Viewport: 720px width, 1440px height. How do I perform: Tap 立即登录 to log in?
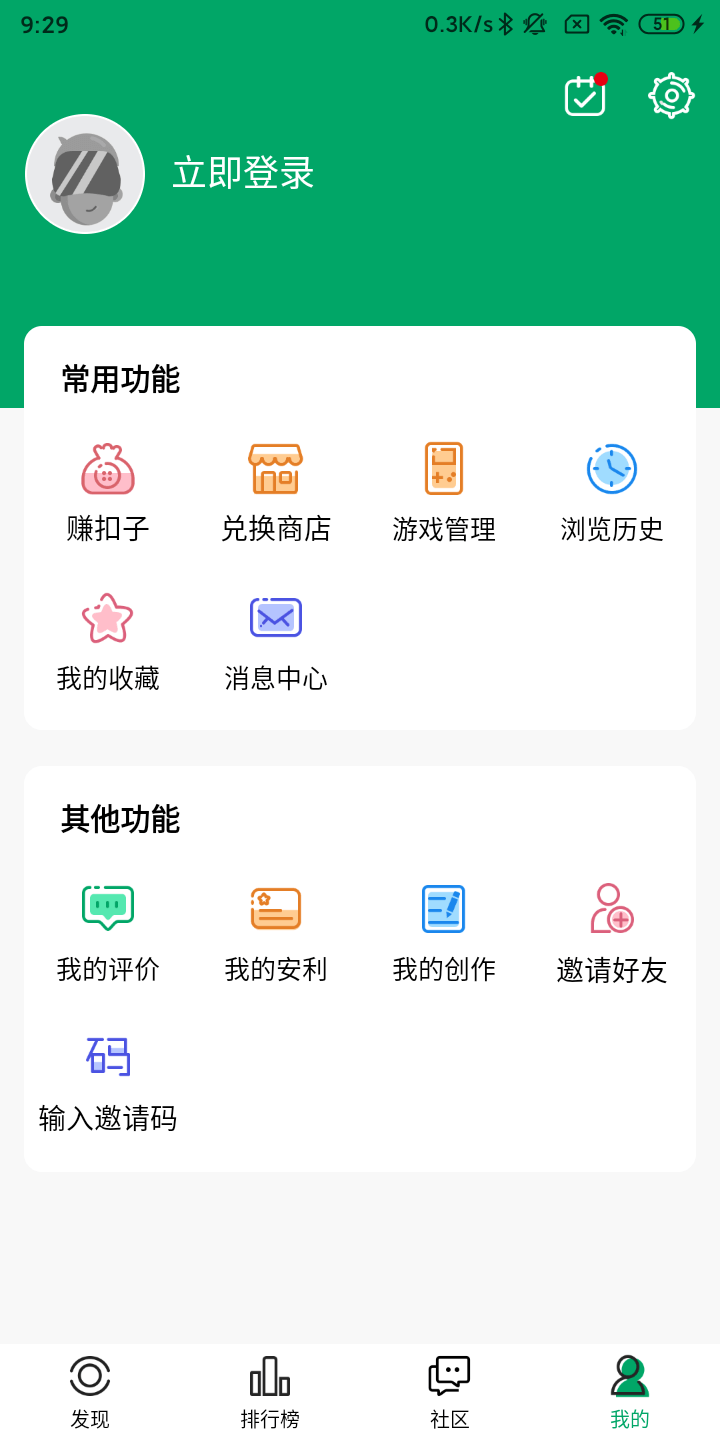coord(242,173)
